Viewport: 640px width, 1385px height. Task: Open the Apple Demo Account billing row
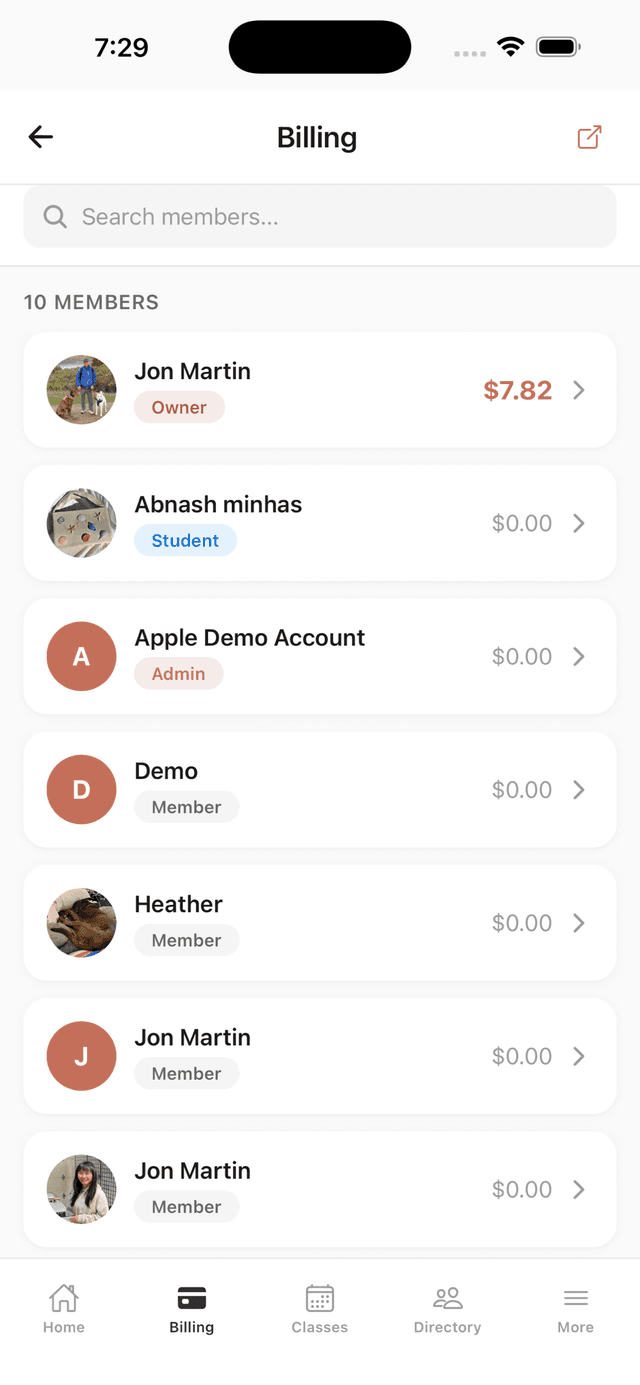pyautogui.click(x=320, y=656)
